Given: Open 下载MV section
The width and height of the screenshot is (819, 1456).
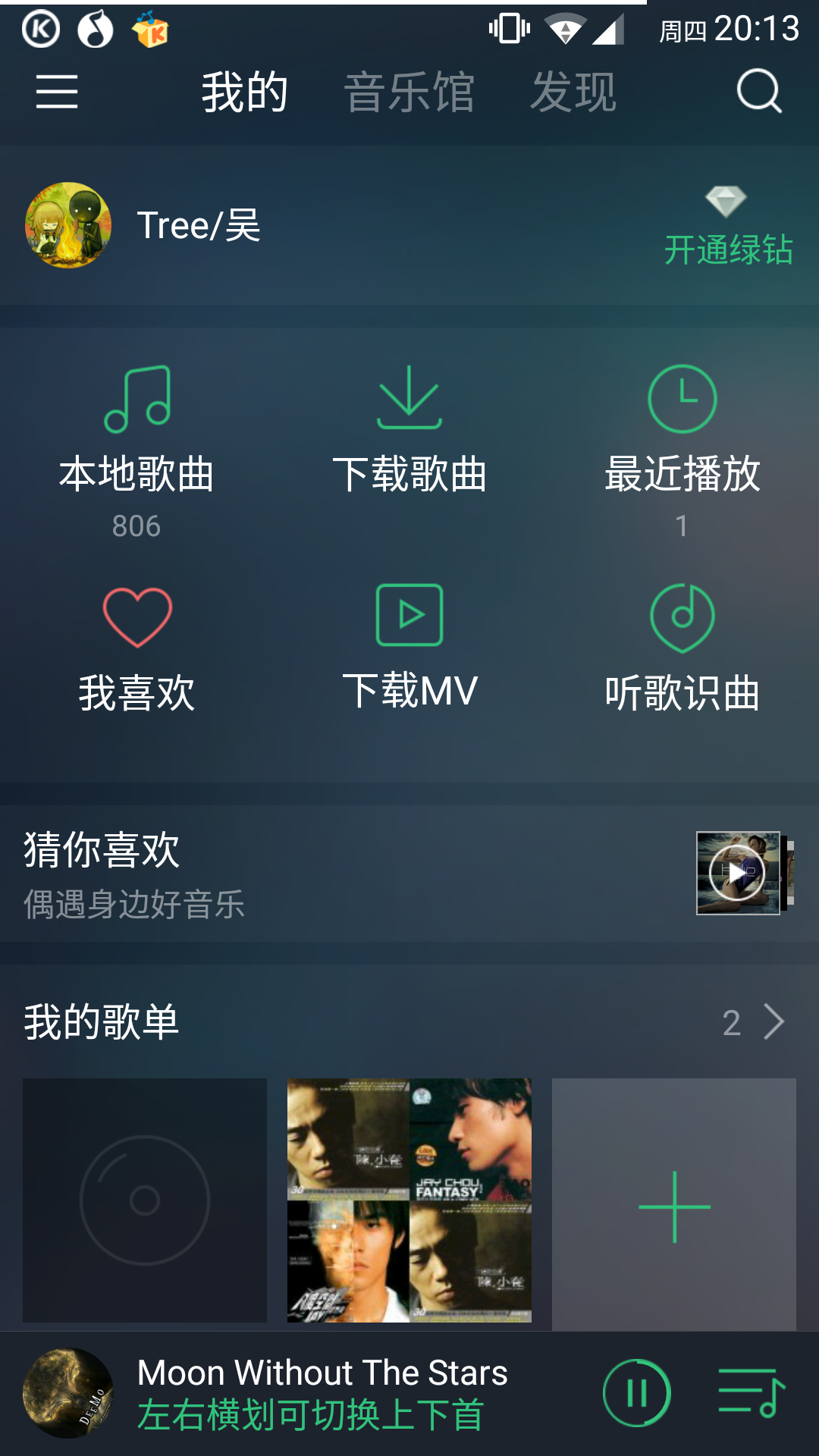Looking at the screenshot, I should [408, 648].
